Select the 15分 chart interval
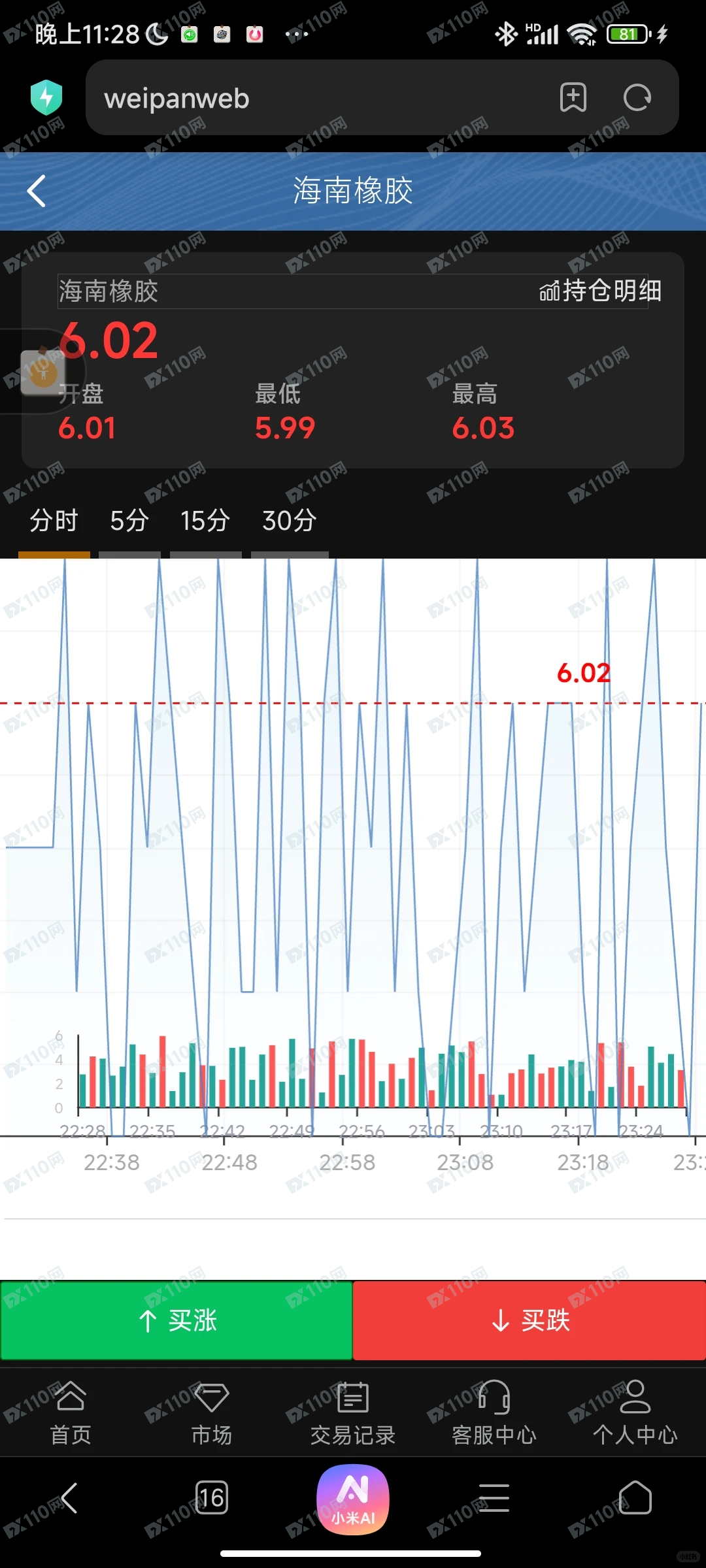 [x=205, y=521]
